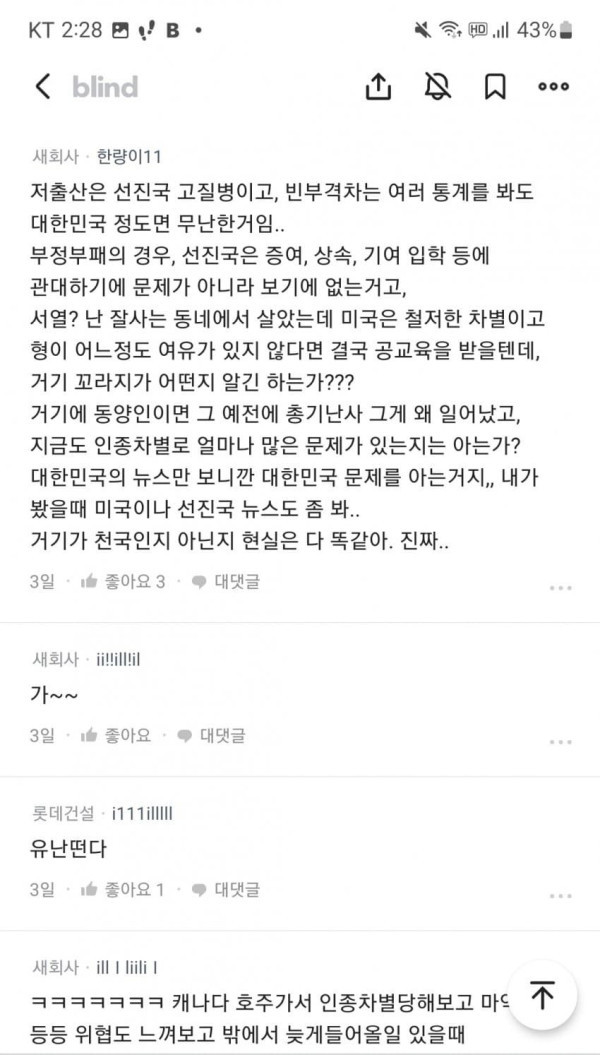Viewport: 600px width, 1055px height.
Task: Open more options on 한량이11's comment
Action: [x=559, y=588]
